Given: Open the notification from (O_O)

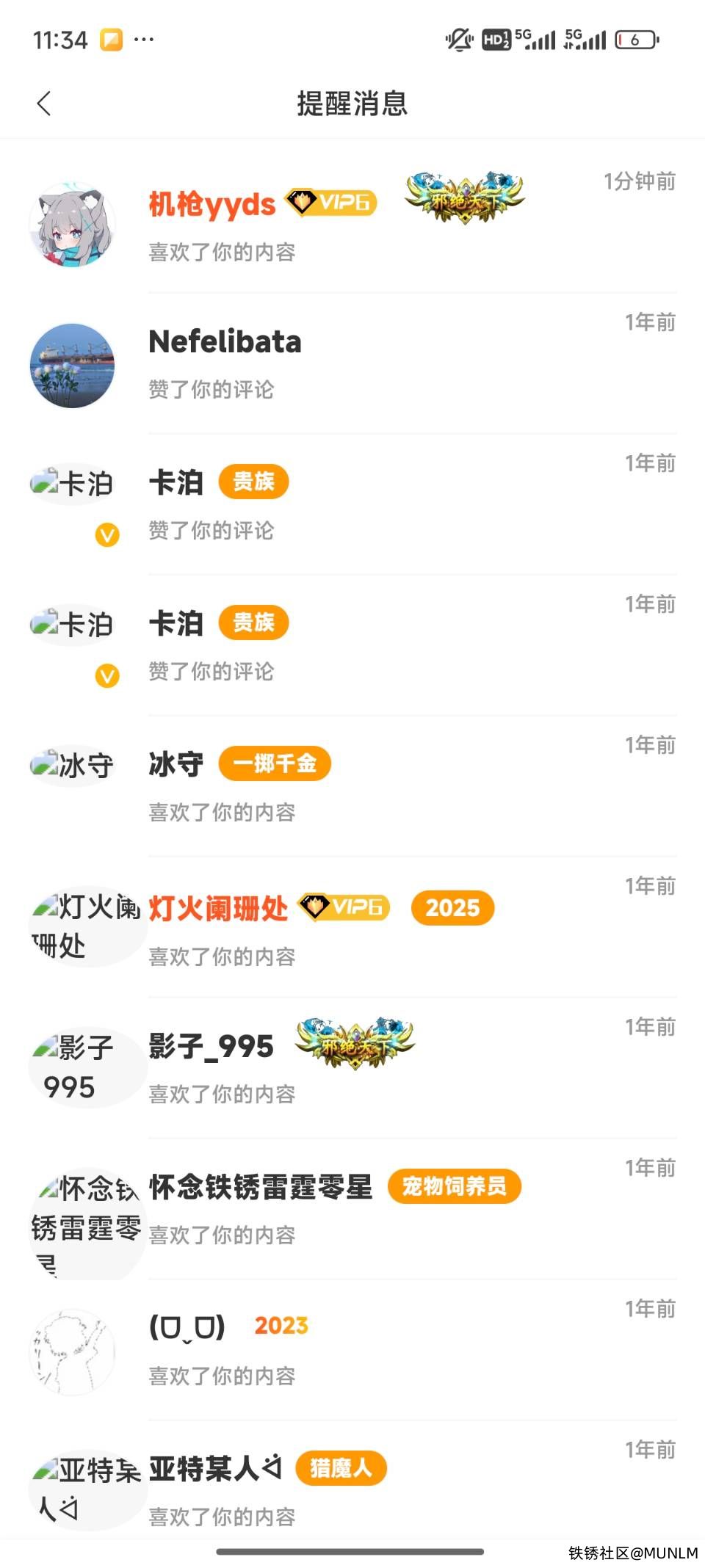Looking at the screenshot, I should tap(411, 1351).
